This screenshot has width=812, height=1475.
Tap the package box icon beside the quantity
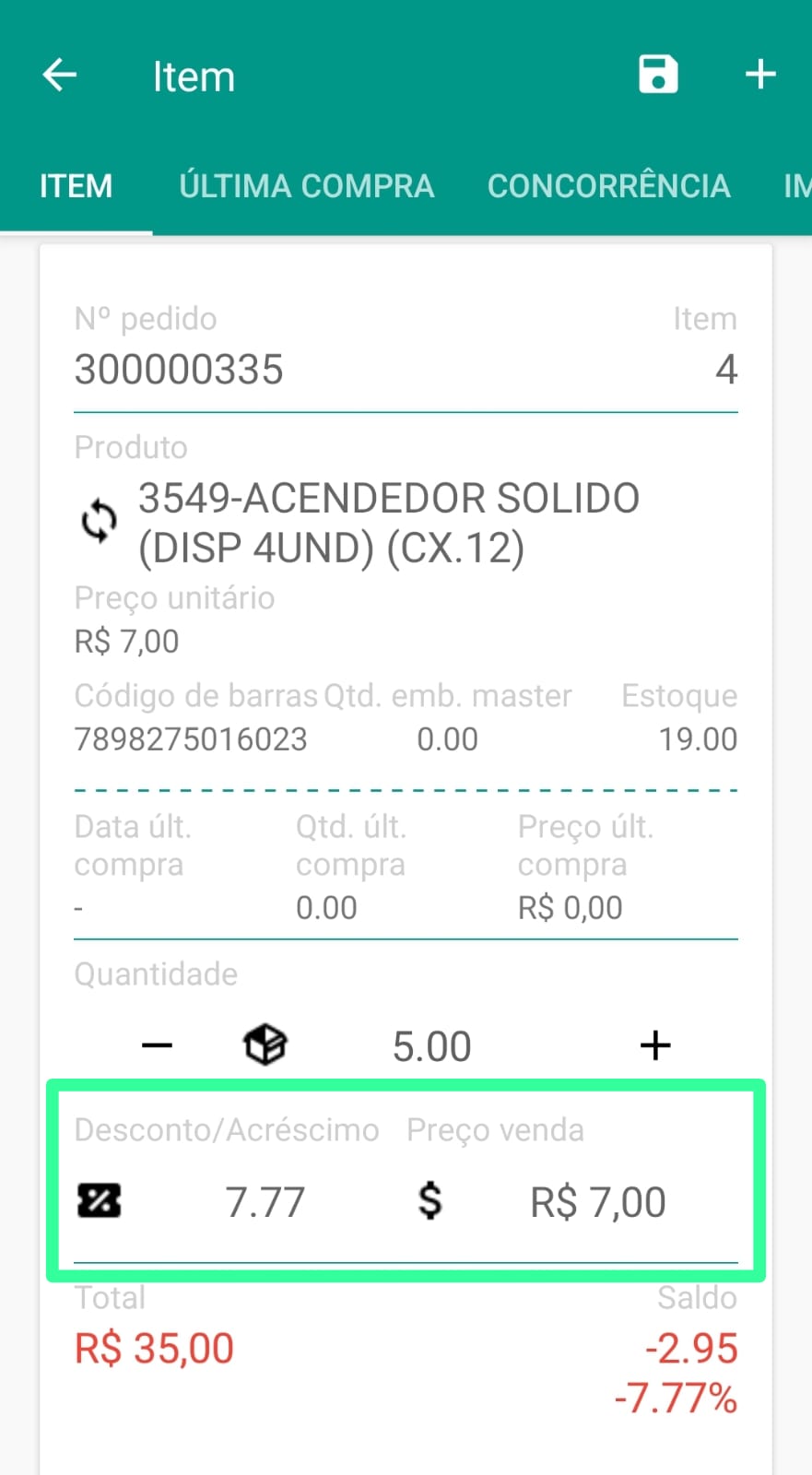click(x=265, y=1045)
